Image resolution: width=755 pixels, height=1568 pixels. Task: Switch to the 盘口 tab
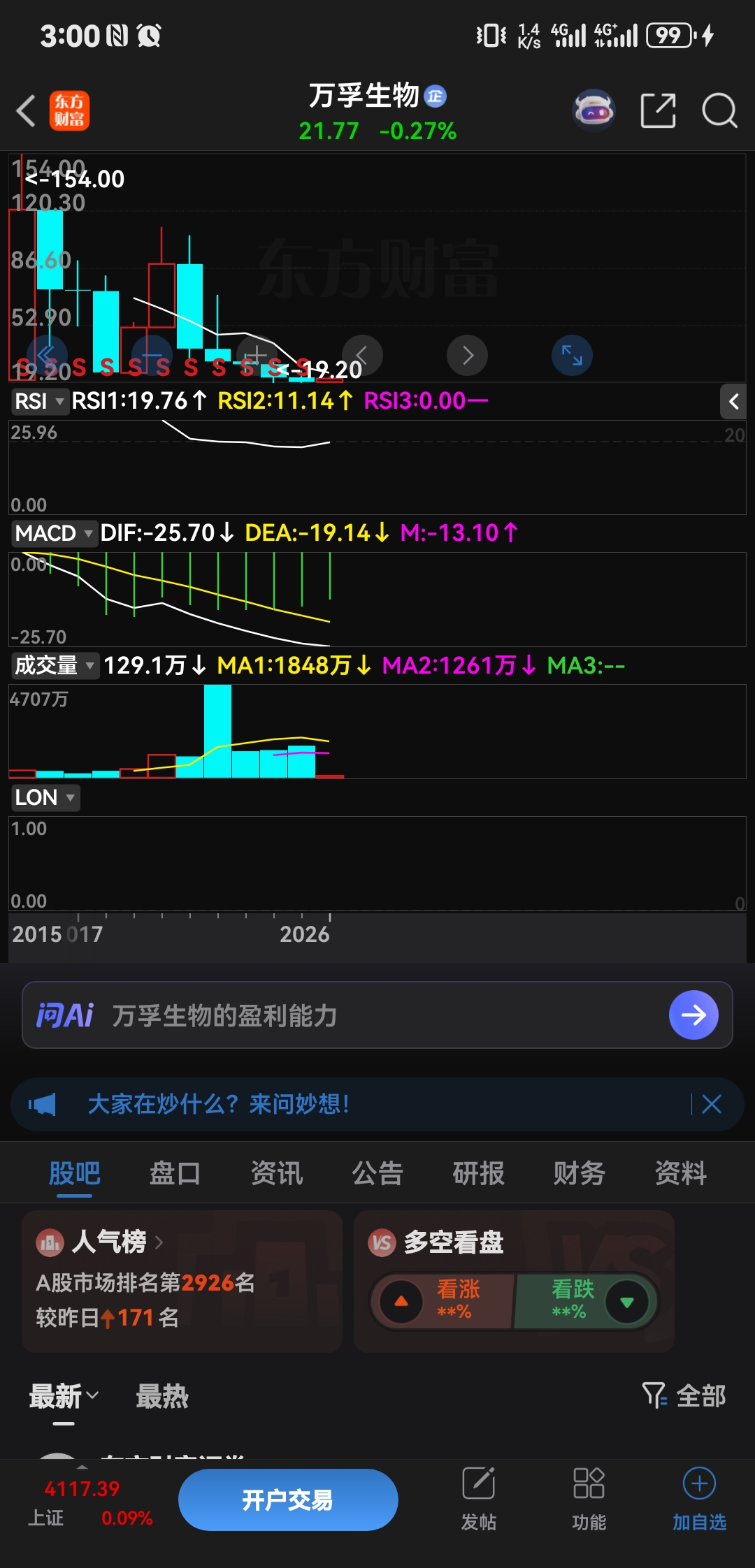coord(175,1173)
